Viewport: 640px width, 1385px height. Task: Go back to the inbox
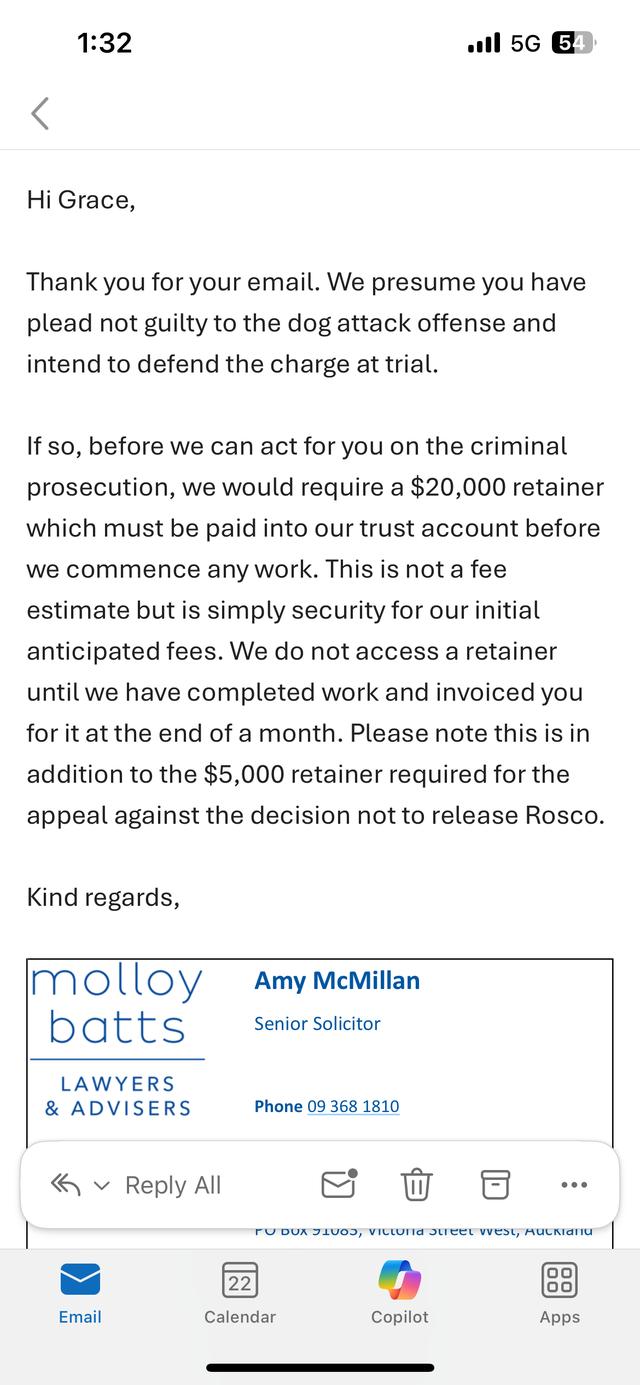pos(40,114)
